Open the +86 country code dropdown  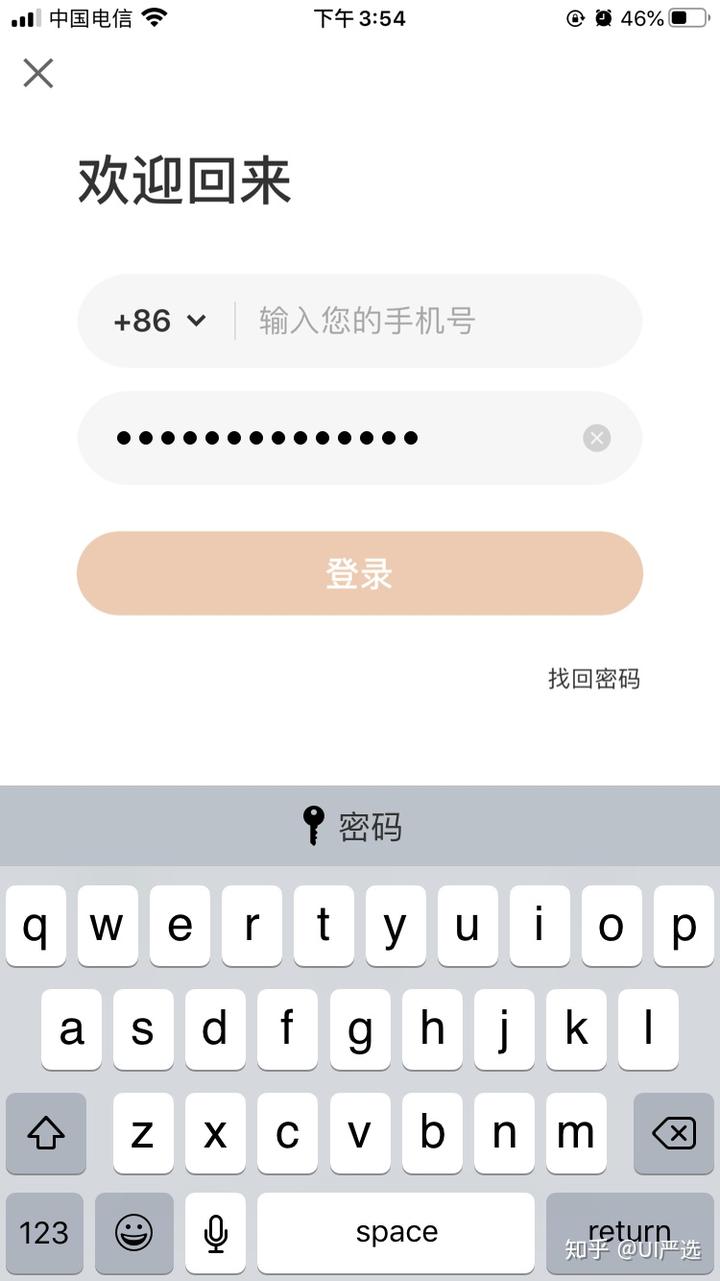[x=160, y=321]
